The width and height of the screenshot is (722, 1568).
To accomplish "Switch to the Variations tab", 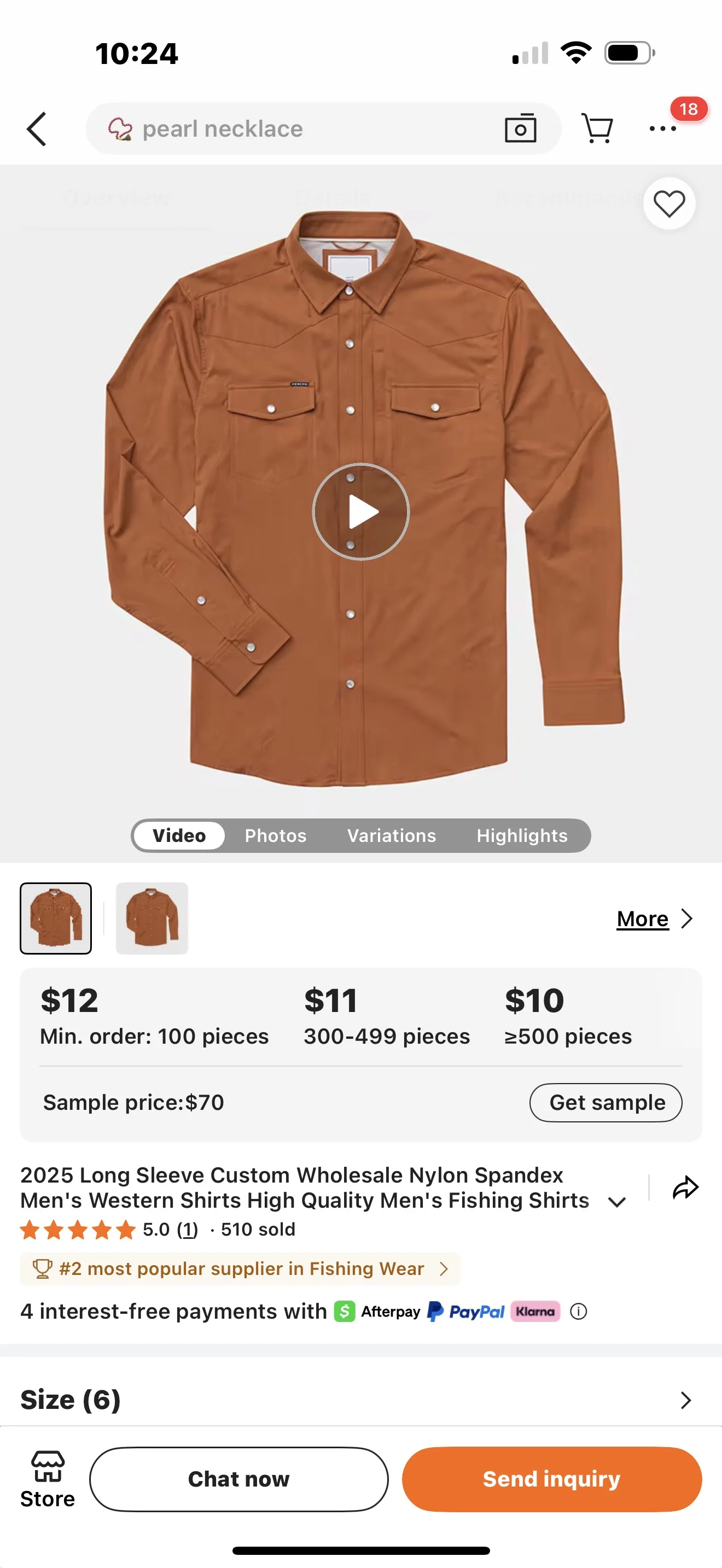I will [392, 836].
